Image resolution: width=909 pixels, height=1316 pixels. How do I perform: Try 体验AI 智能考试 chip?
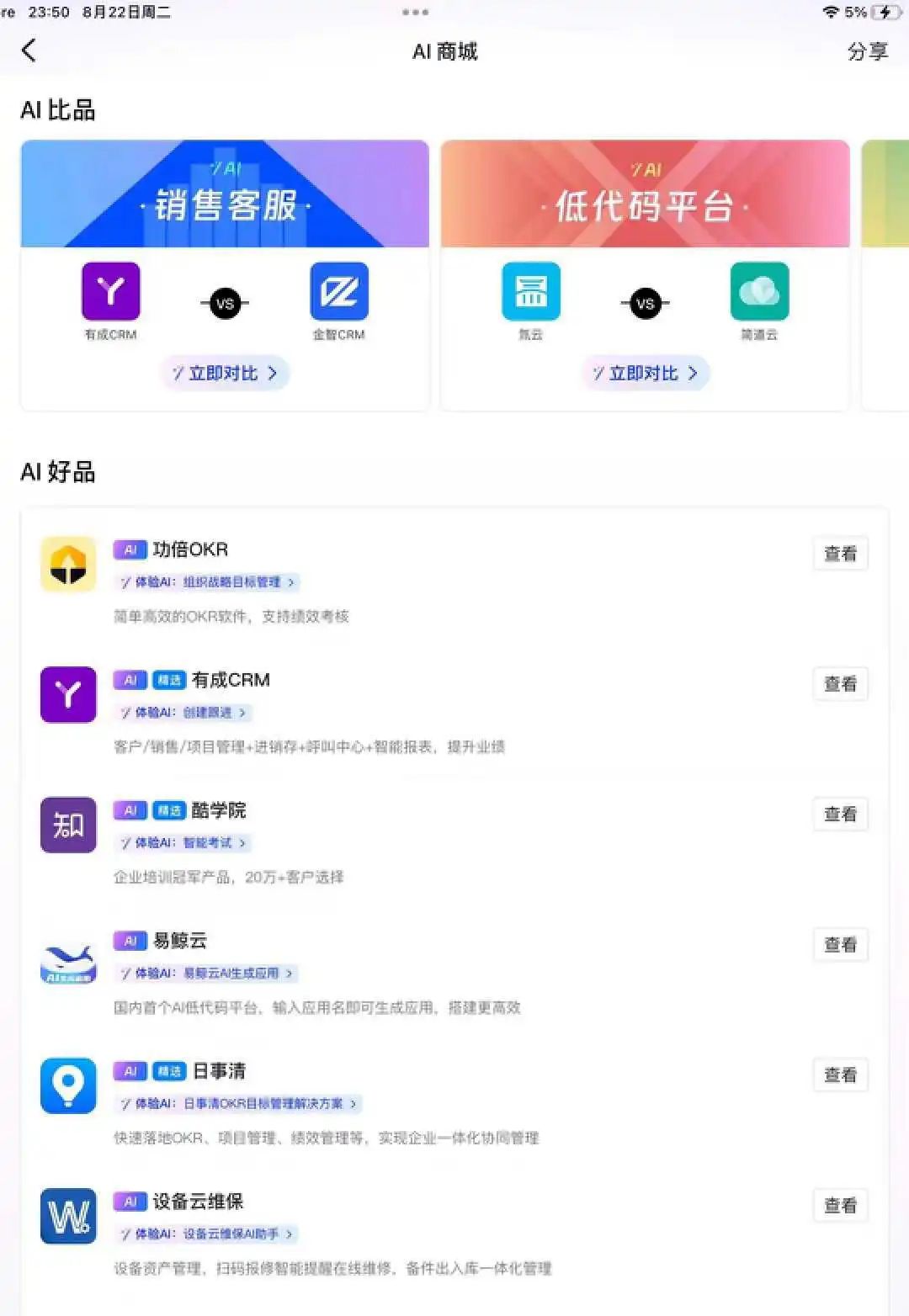[183, 843]
